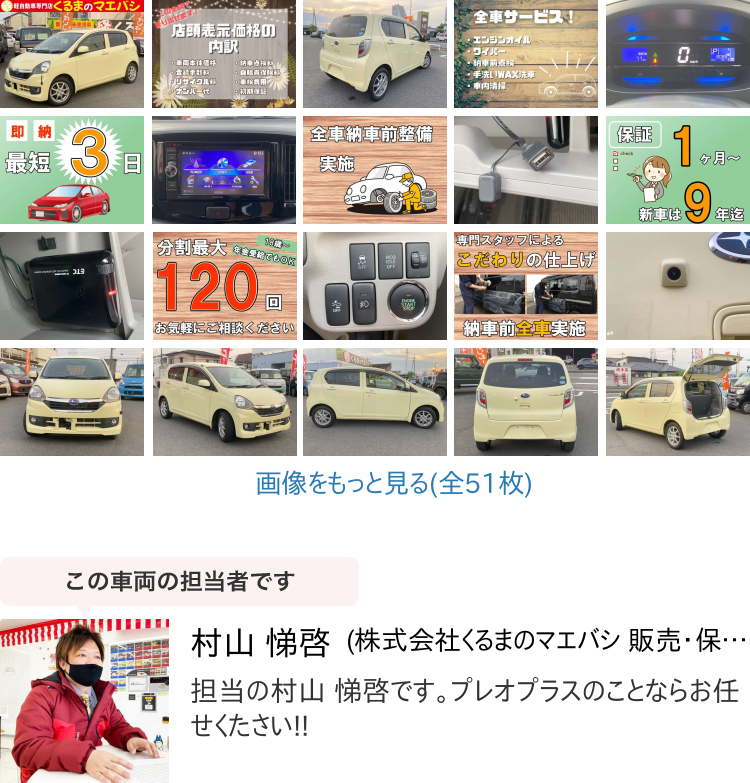Open the '即納 最短3日' image tile
Viewport: 750px width, 783px height.
click(72, 170)
